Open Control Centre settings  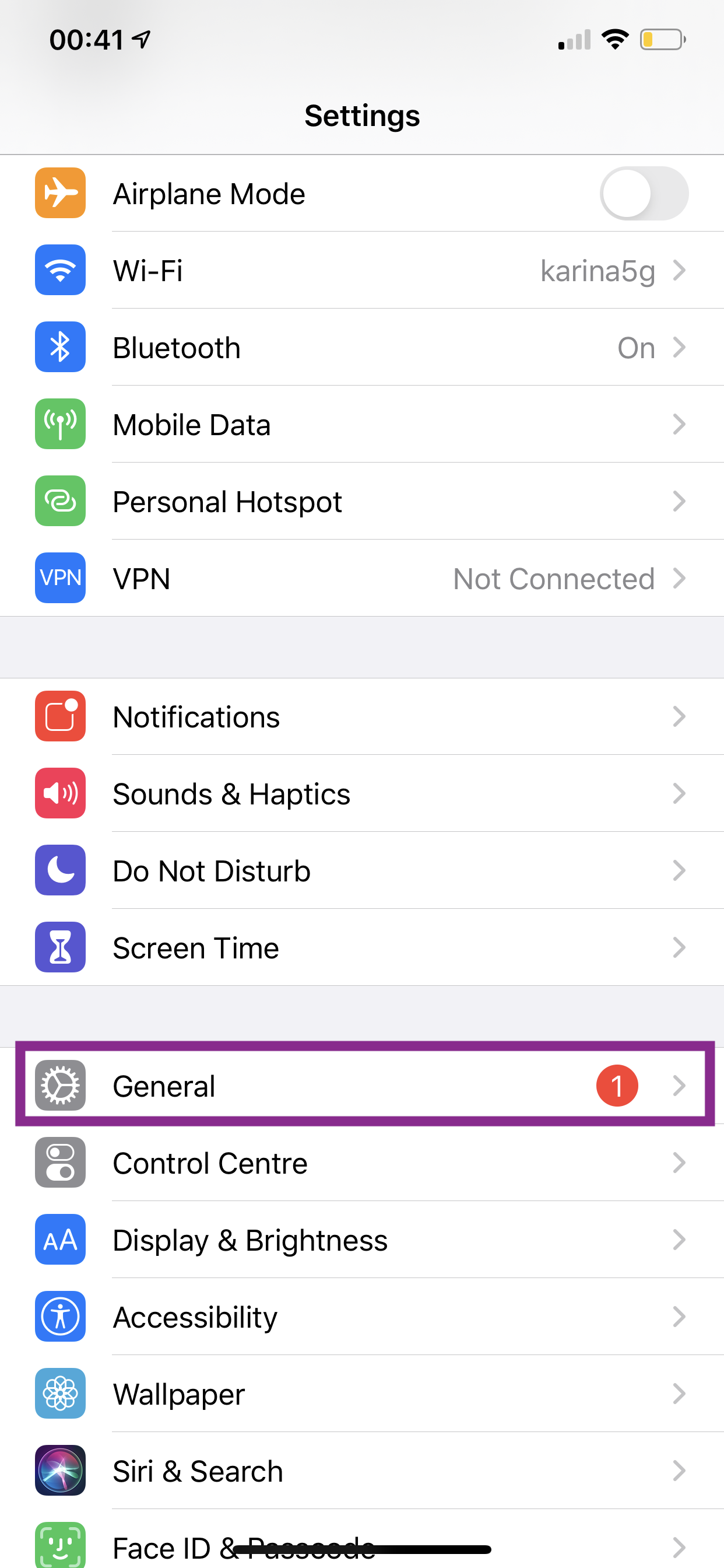pos(362,1163)
